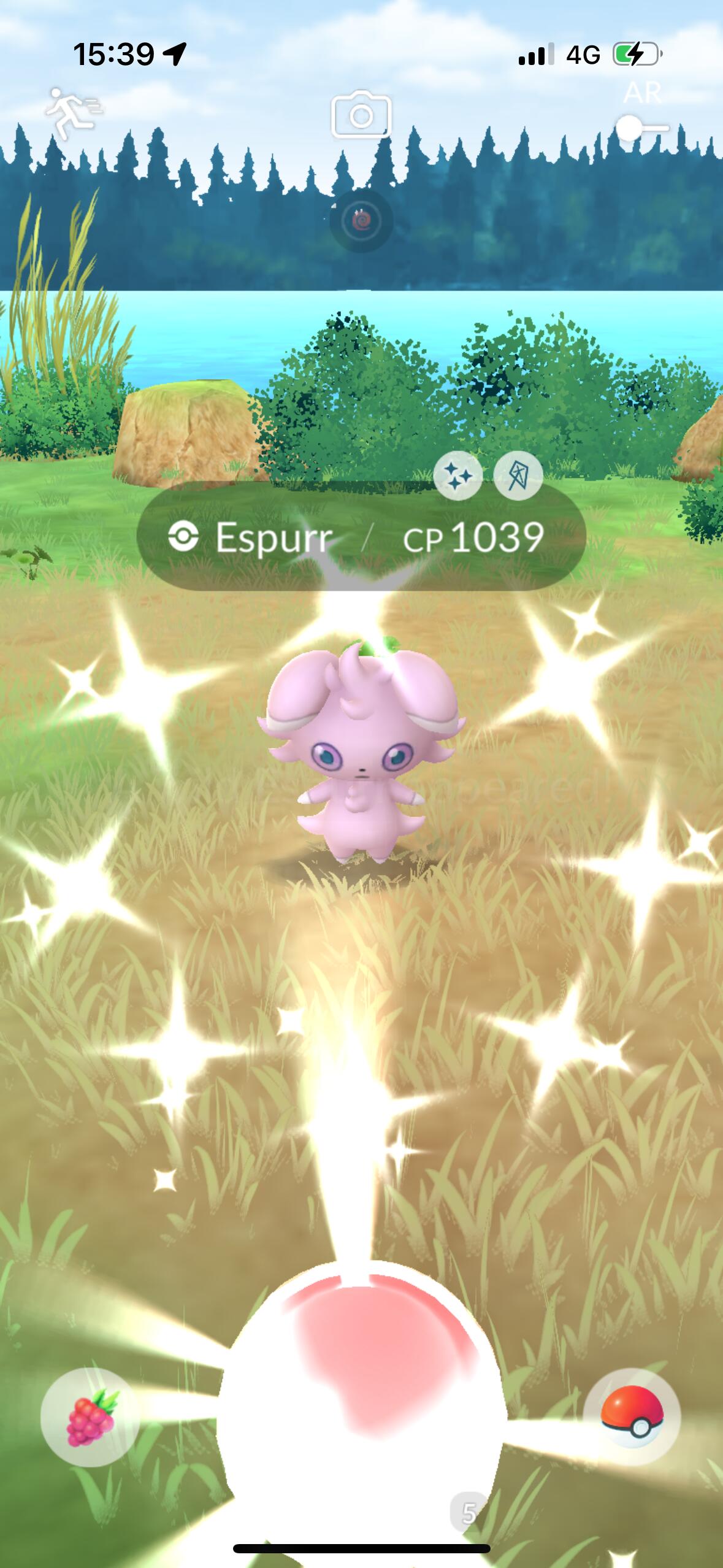Run away from the Espurr encounter
Image resolution: width=723 pixels, height=1568 pixels.
72,114
